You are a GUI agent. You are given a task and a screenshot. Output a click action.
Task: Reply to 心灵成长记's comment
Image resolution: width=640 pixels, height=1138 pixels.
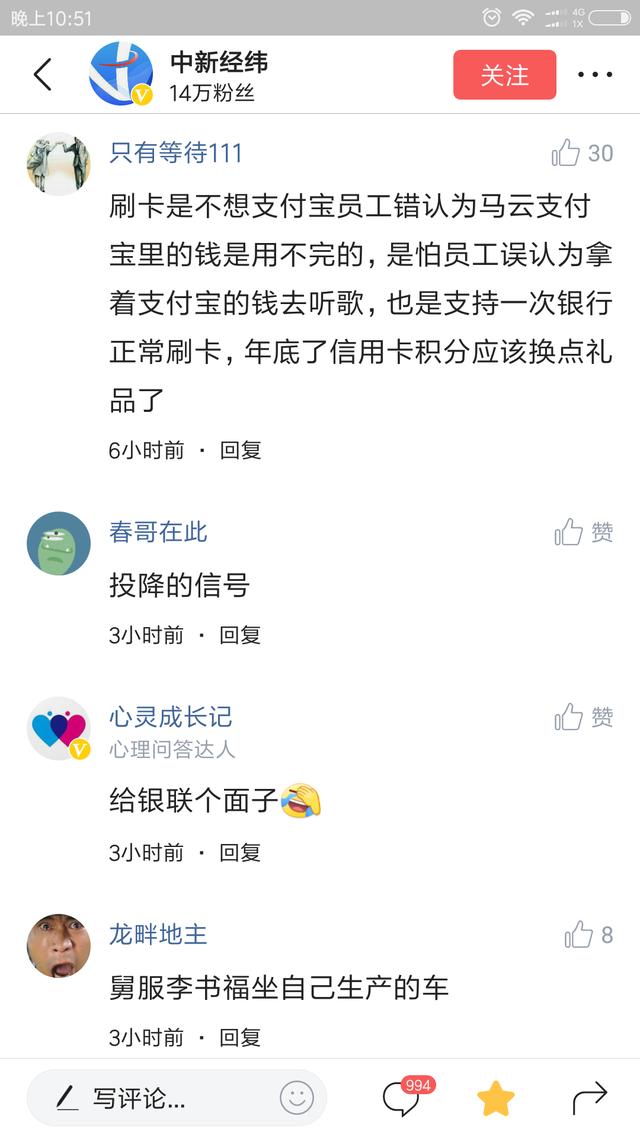point(240,852)
